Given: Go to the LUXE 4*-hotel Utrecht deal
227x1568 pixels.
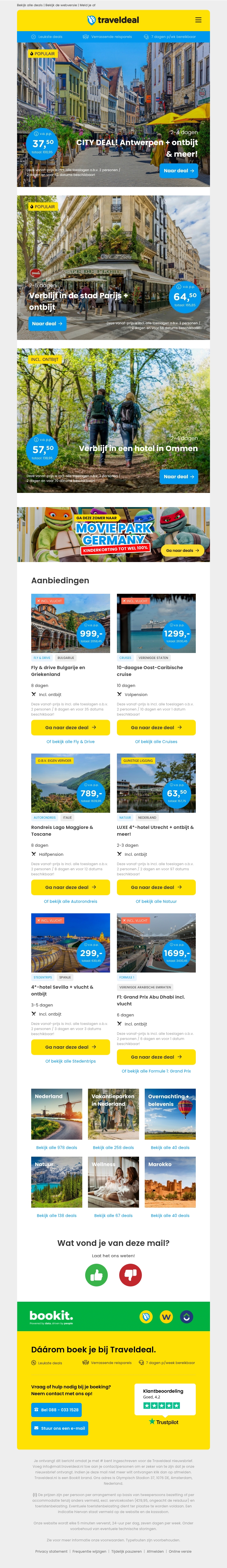Looking at the screenshot, I should (156, 887).
